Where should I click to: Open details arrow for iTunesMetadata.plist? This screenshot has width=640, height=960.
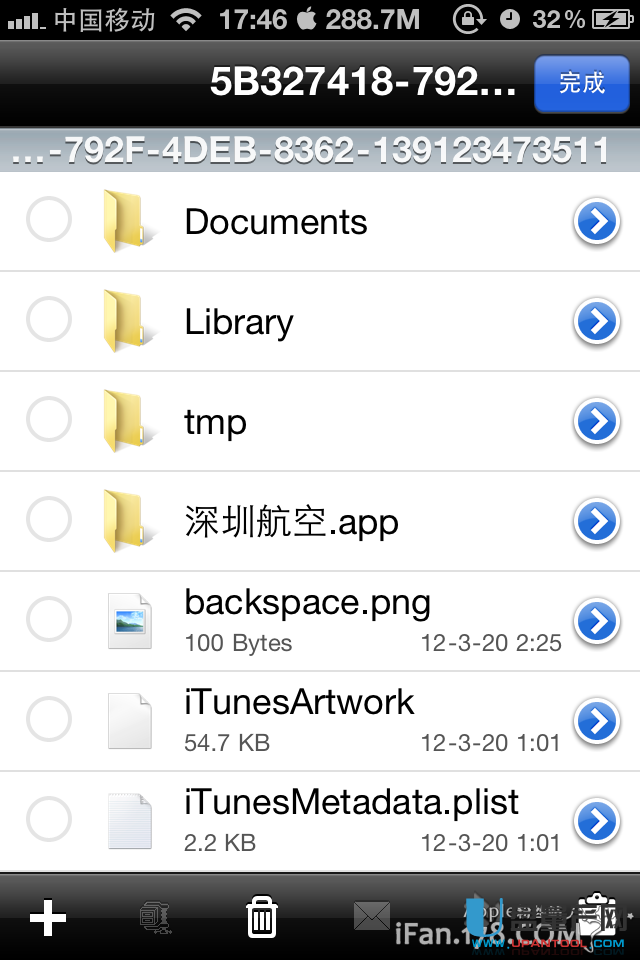597,822
